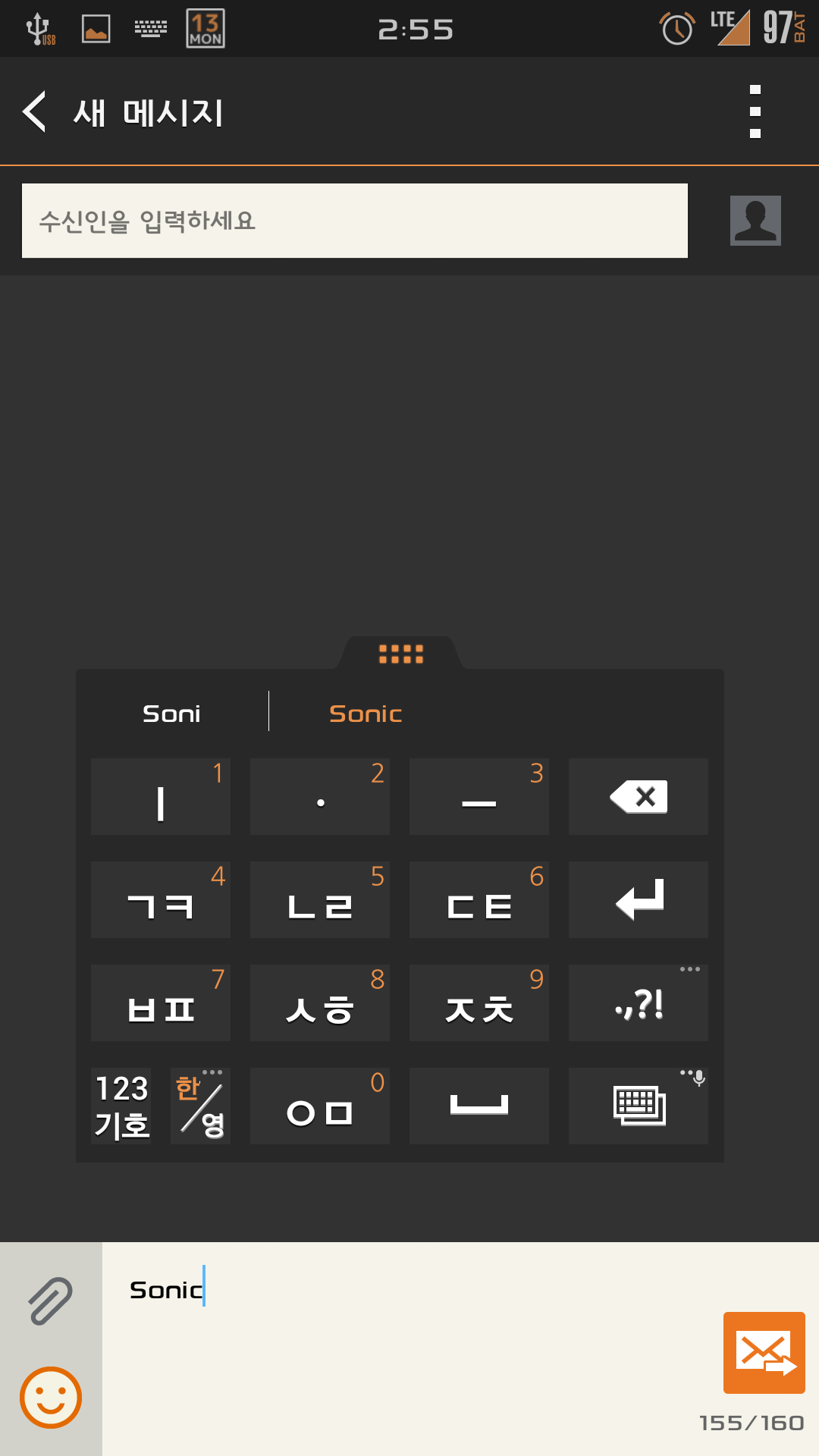Go back from the new message screen
The image size is (819, 1456).
[36, 111]
